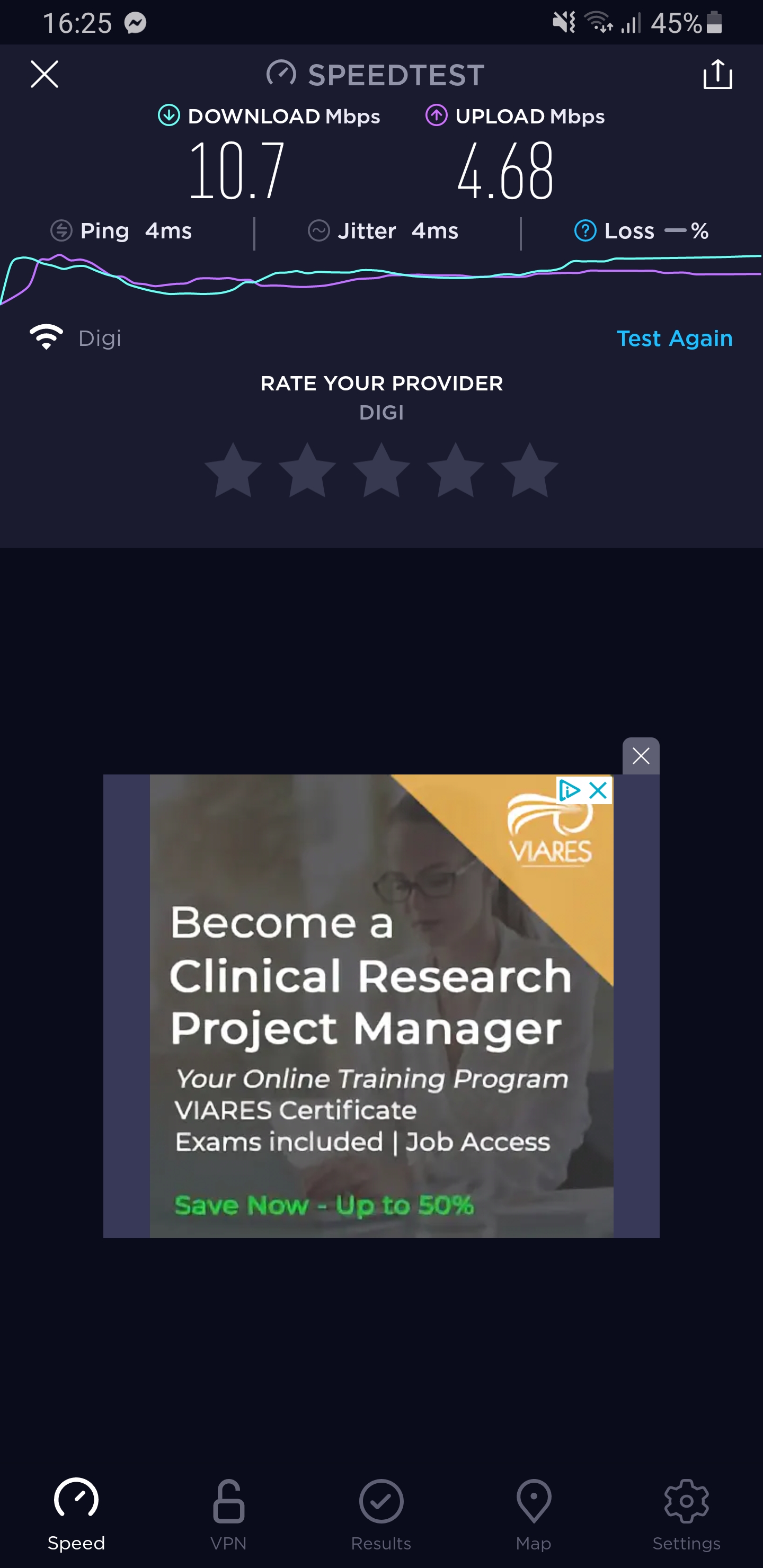The height and width of the screenshot is (1568, 763).
Task: Close the speed test results
Action: click(45, 74)
